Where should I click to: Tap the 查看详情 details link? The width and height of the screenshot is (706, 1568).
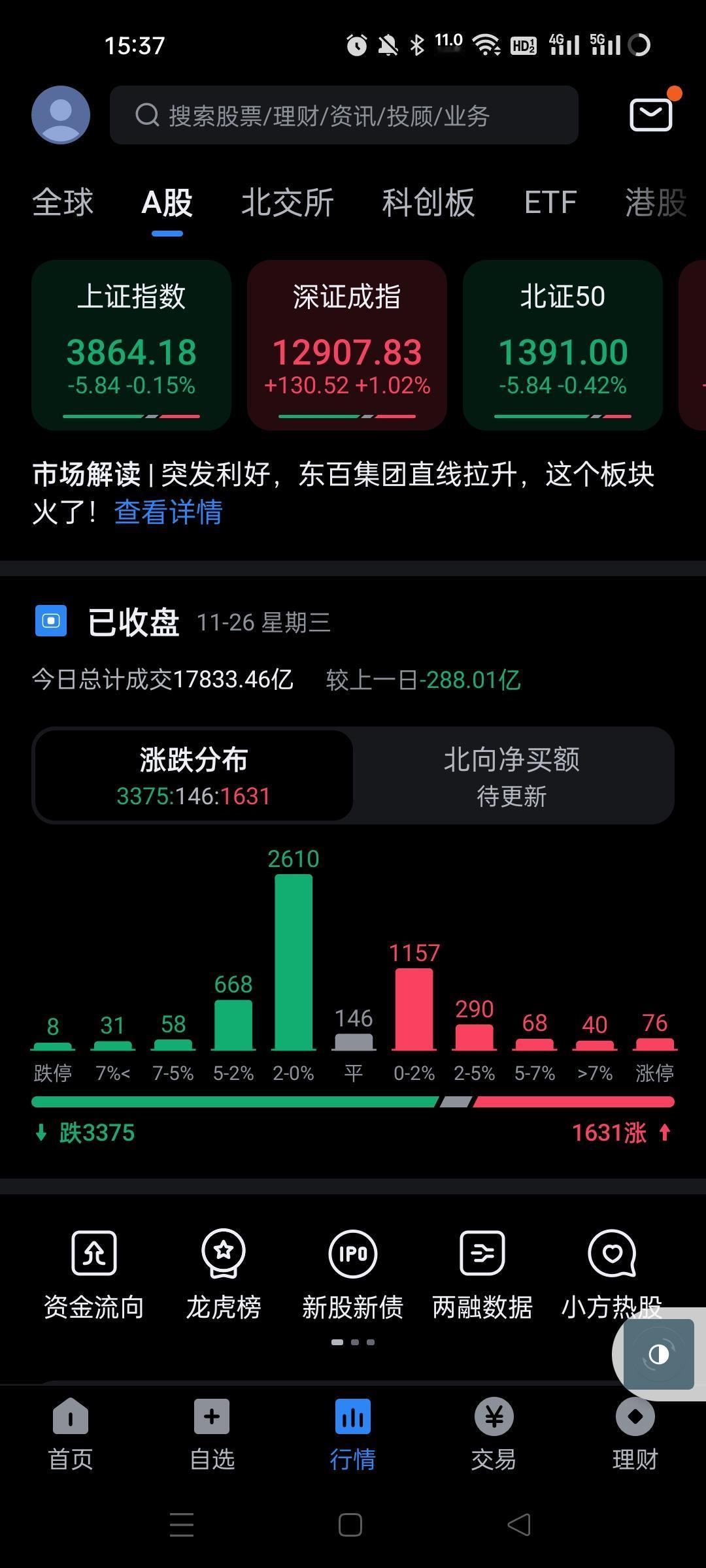[x=167, y=514]
